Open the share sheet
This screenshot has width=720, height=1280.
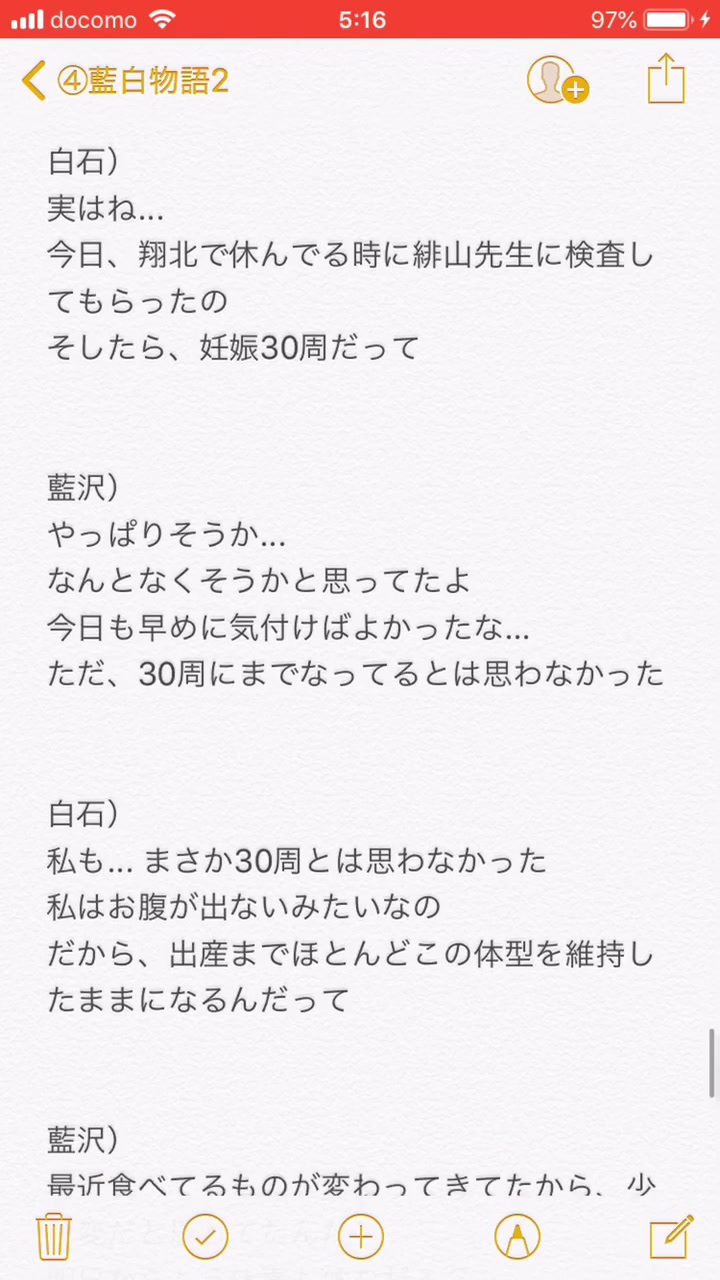[x=666, y=79]
